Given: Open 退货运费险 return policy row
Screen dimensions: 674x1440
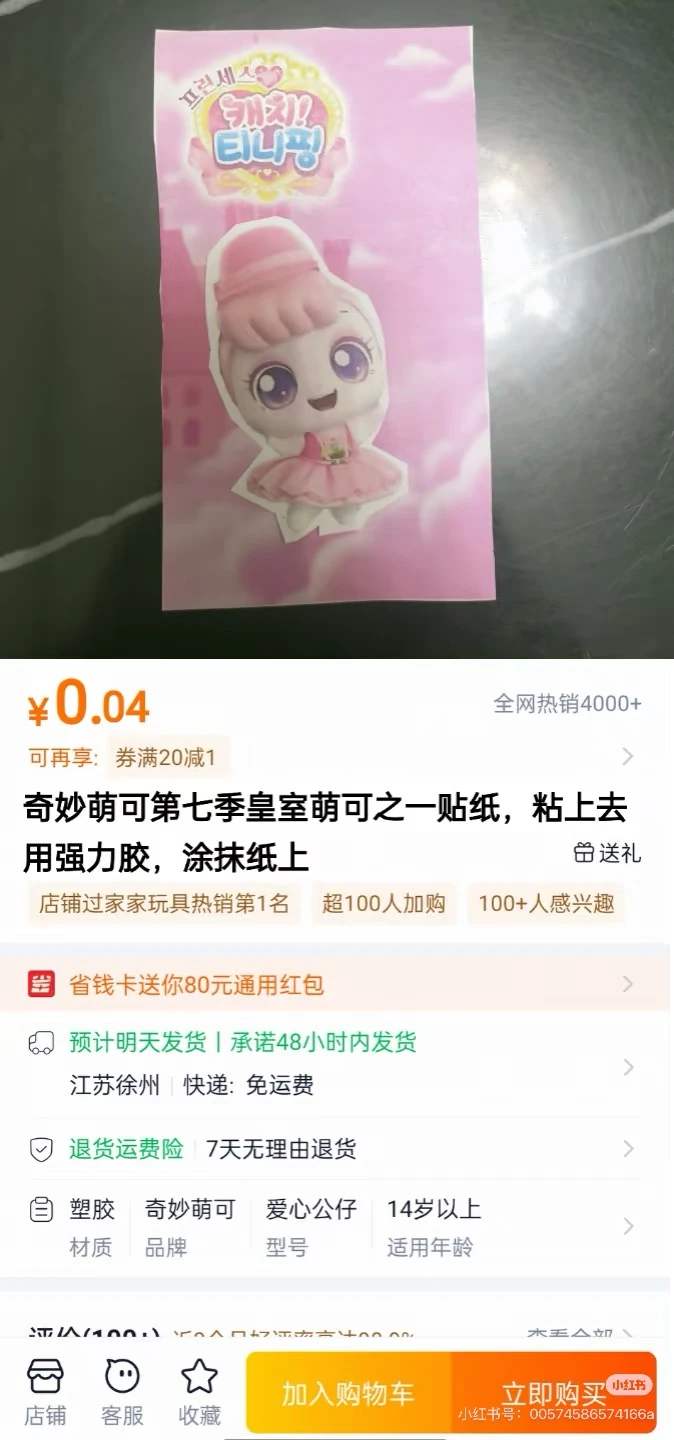Looking at the screenshot, I should (x=337, y=1149).
